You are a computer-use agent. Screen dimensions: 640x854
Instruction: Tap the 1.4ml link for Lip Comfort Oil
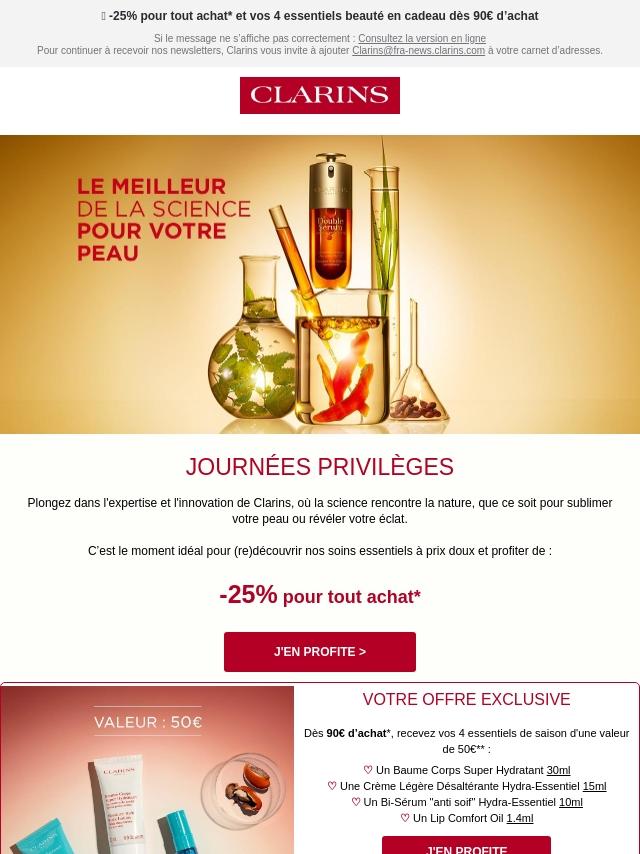tap(520, 819)
